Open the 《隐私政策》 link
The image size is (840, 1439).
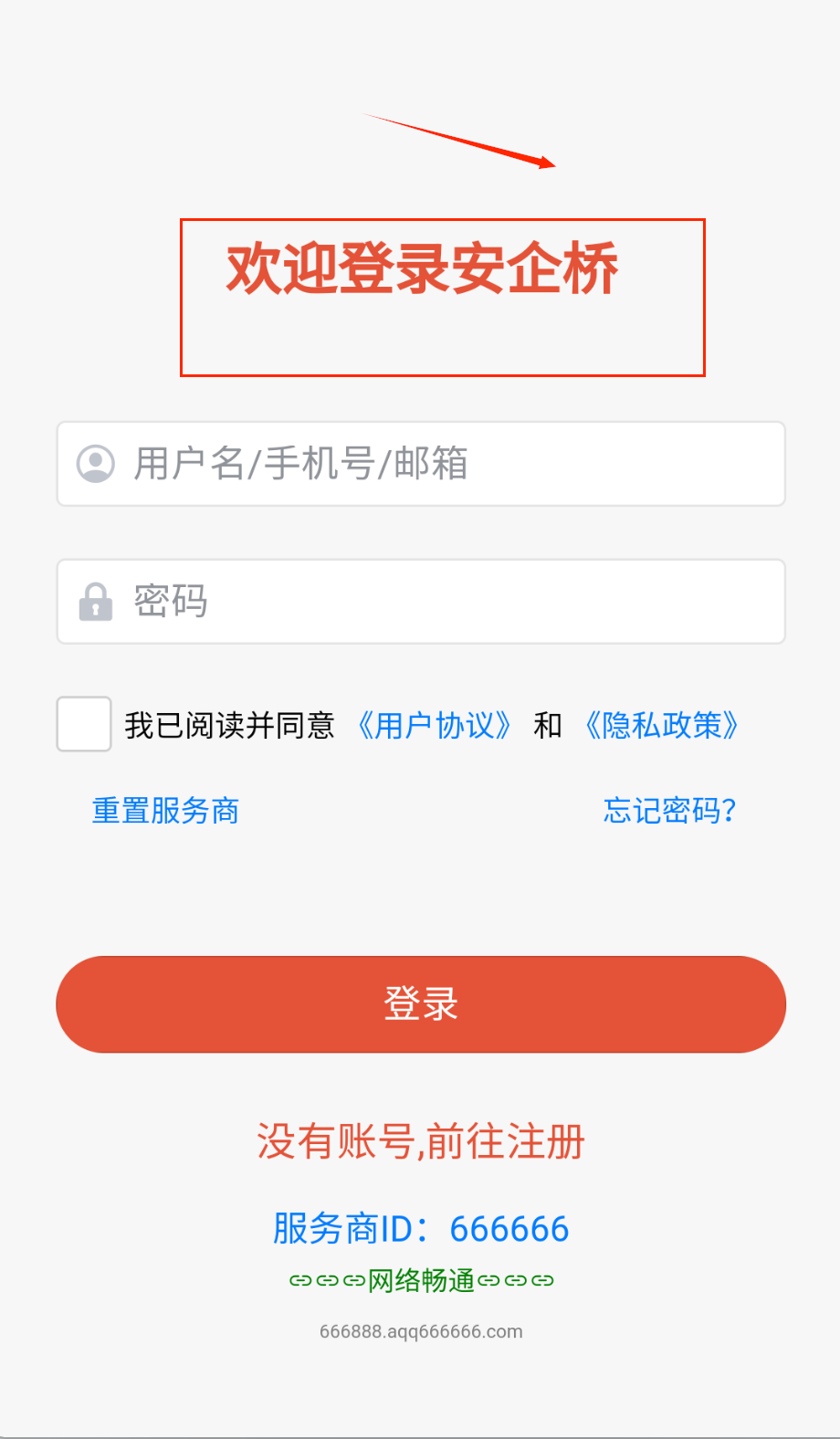click(x=661, y=726)
